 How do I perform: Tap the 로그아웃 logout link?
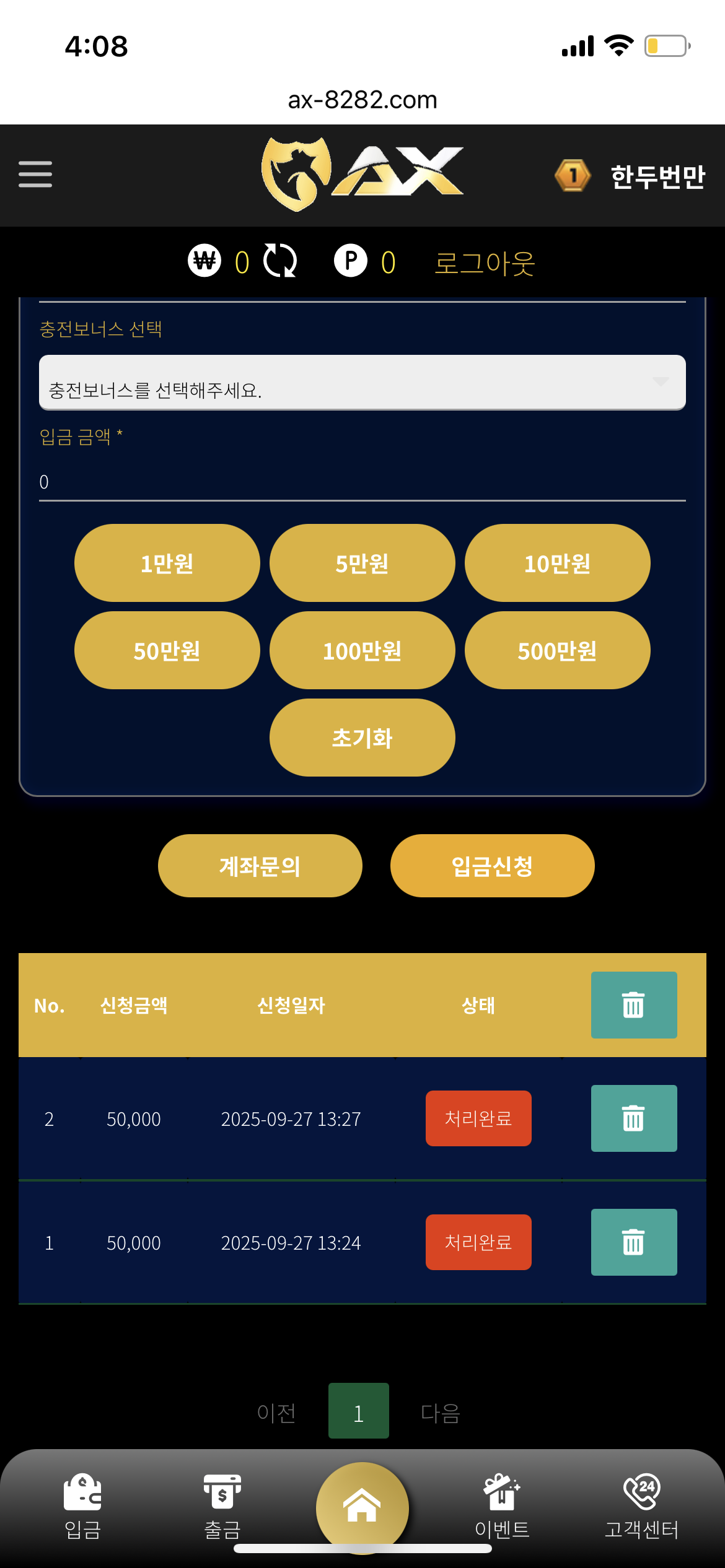[x=485, y=263]
